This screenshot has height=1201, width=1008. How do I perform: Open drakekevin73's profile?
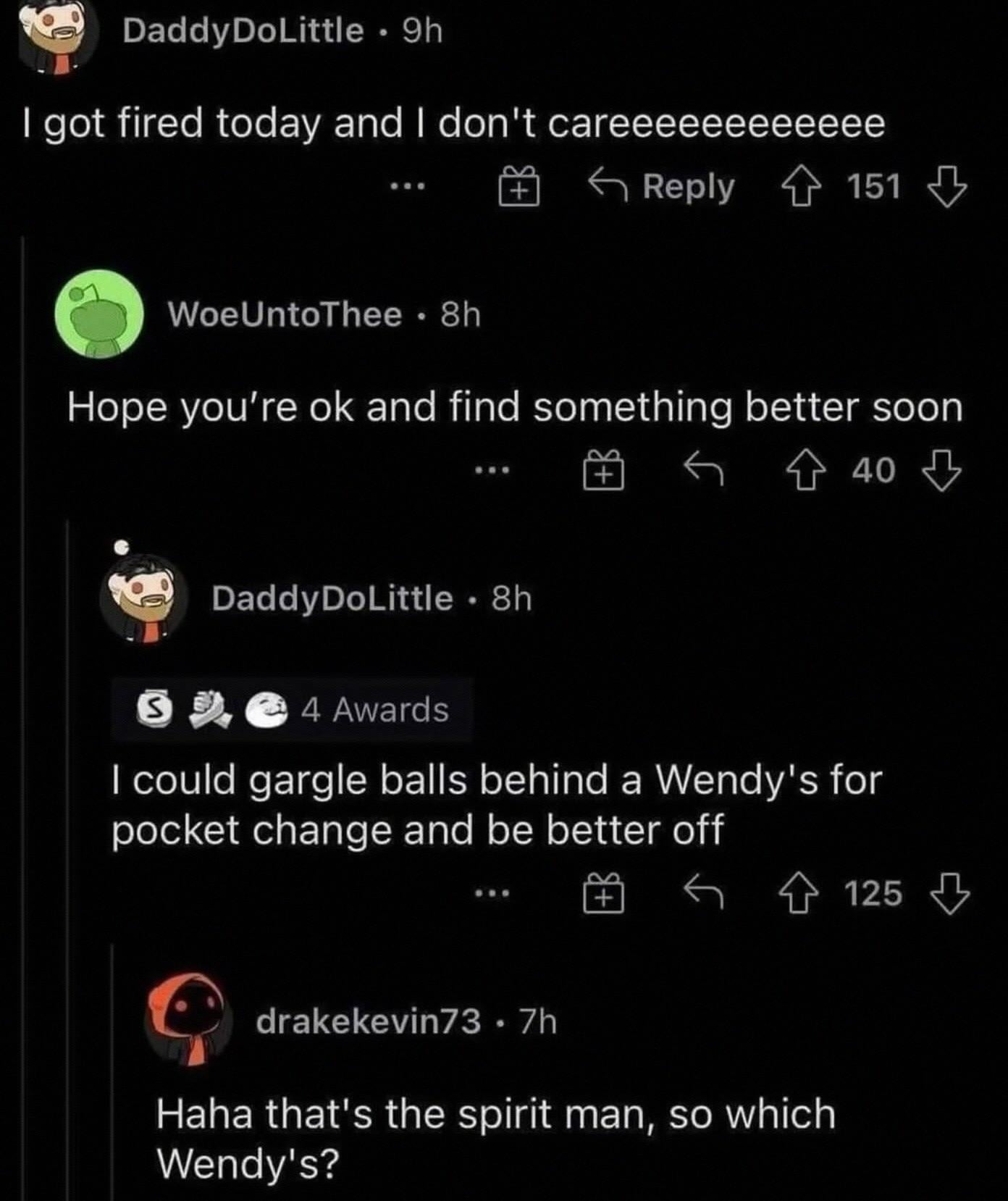pyautogui.click(x=369, y=1021)
